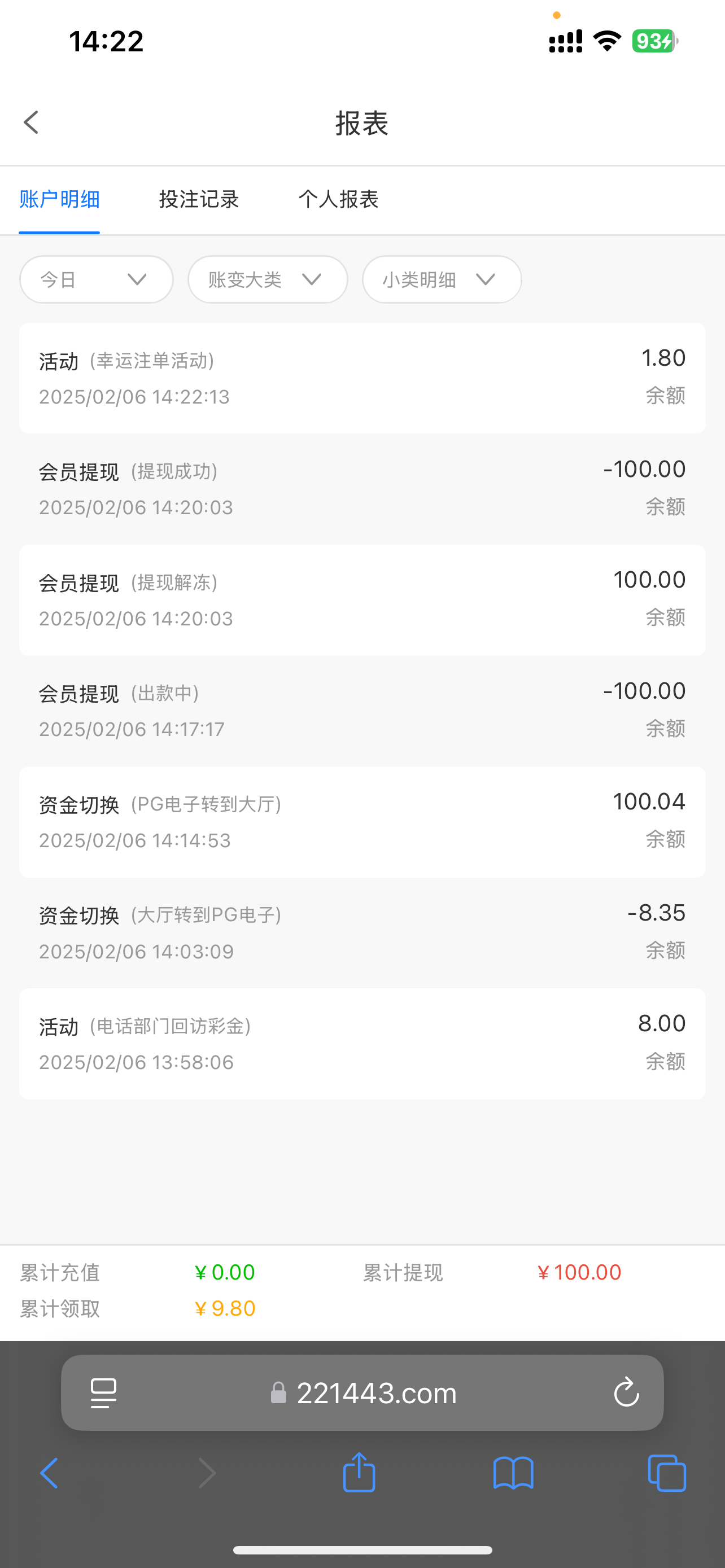Open the 账变大类 category dropdown

point(267,279)
